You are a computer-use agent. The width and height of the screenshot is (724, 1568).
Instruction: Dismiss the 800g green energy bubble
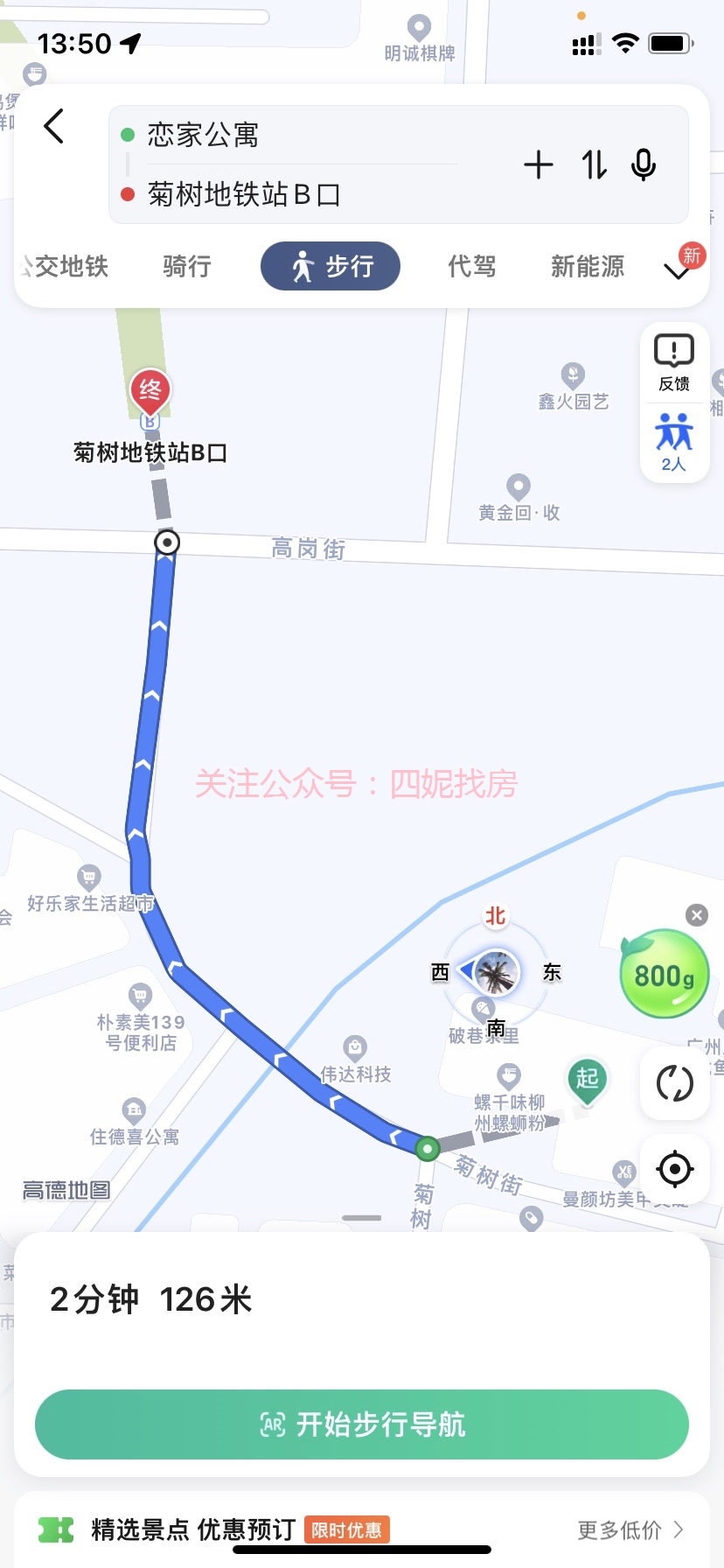coord(697,915)
